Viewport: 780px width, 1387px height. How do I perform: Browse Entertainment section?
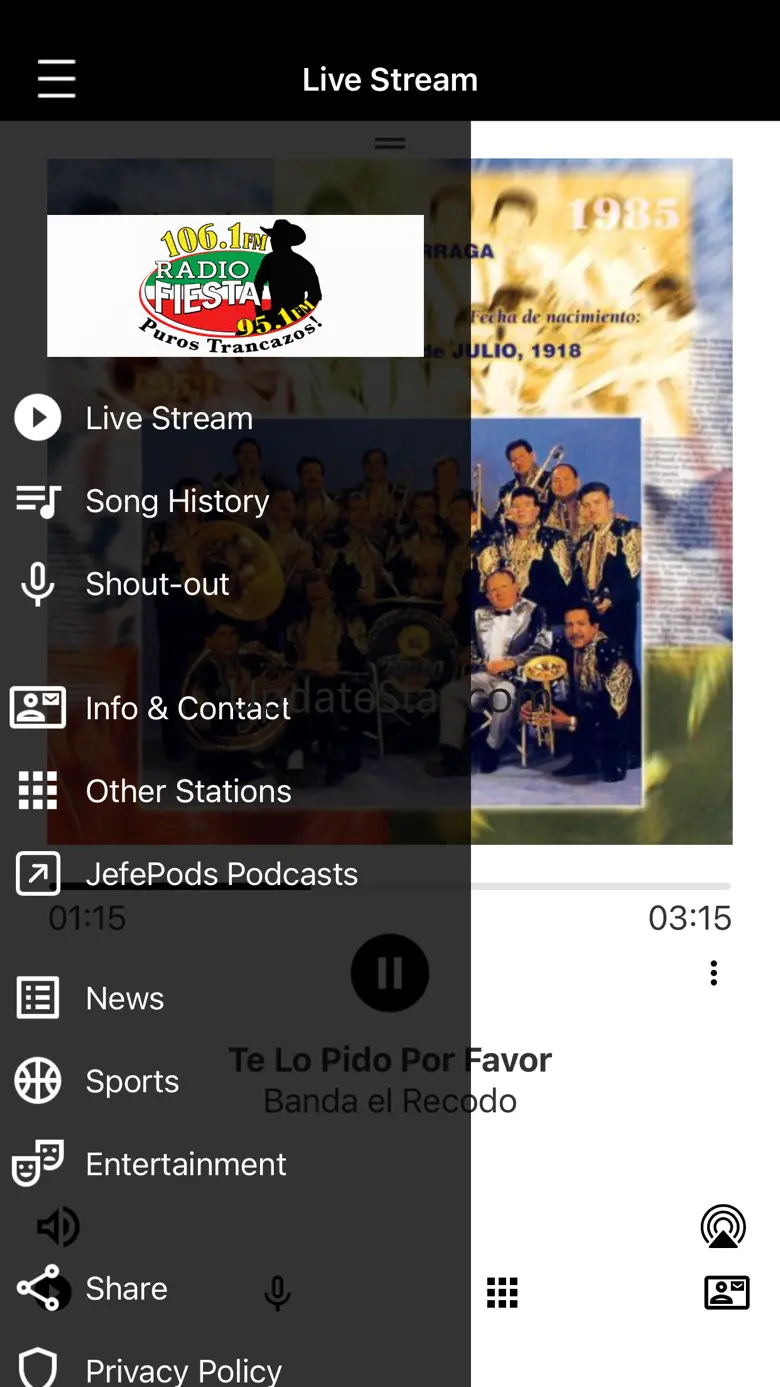pyautogui.click(x=186, y=1164)
